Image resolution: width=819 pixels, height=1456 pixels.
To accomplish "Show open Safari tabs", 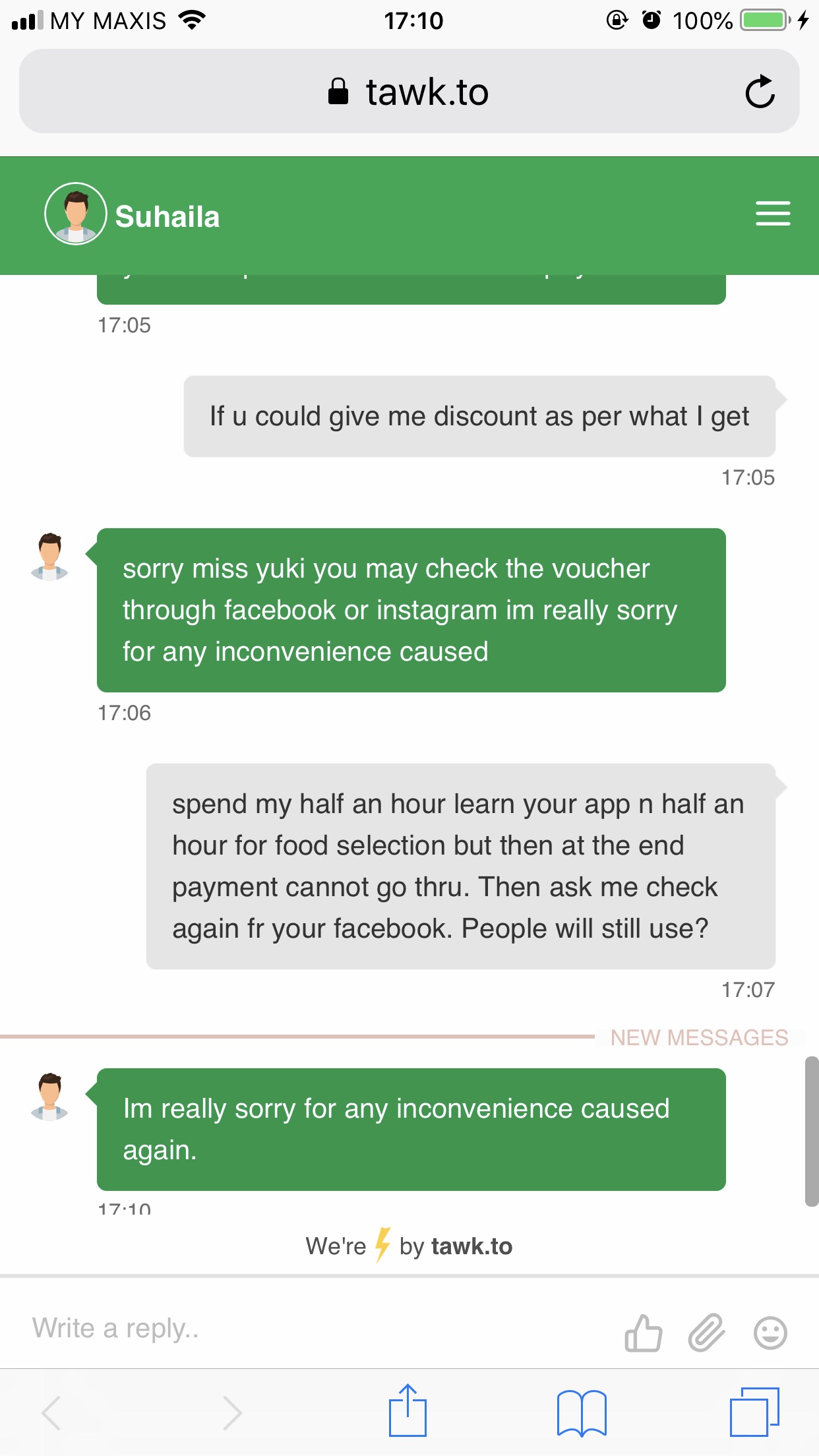I will 754,1412.
